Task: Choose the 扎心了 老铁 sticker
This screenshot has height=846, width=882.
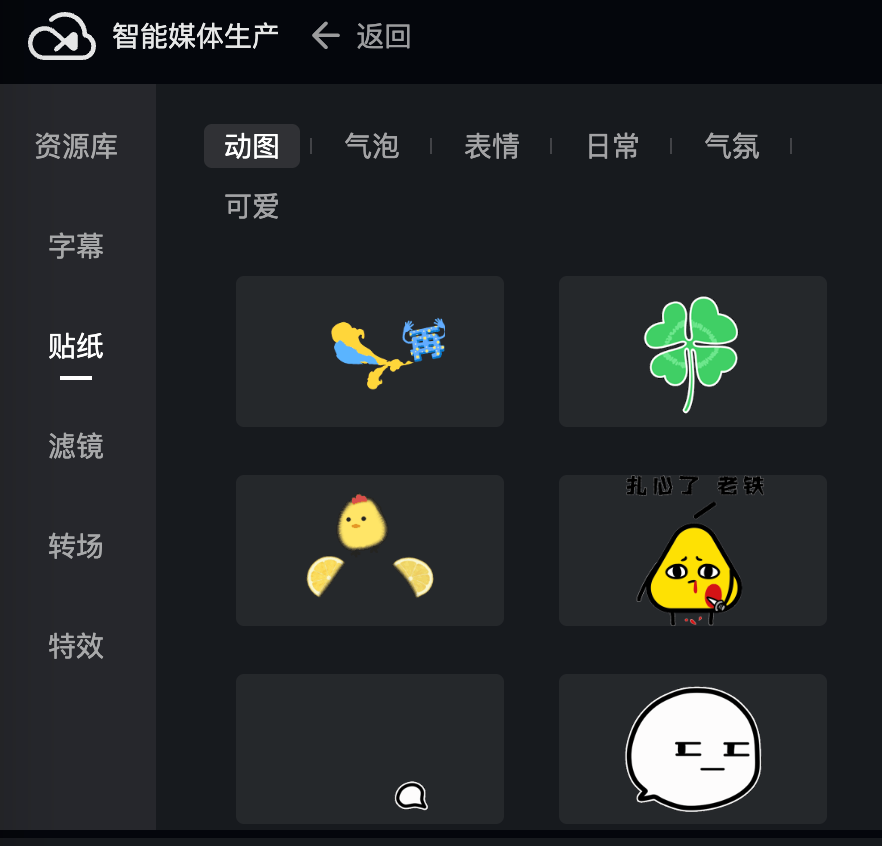Action: pos(692,550)
